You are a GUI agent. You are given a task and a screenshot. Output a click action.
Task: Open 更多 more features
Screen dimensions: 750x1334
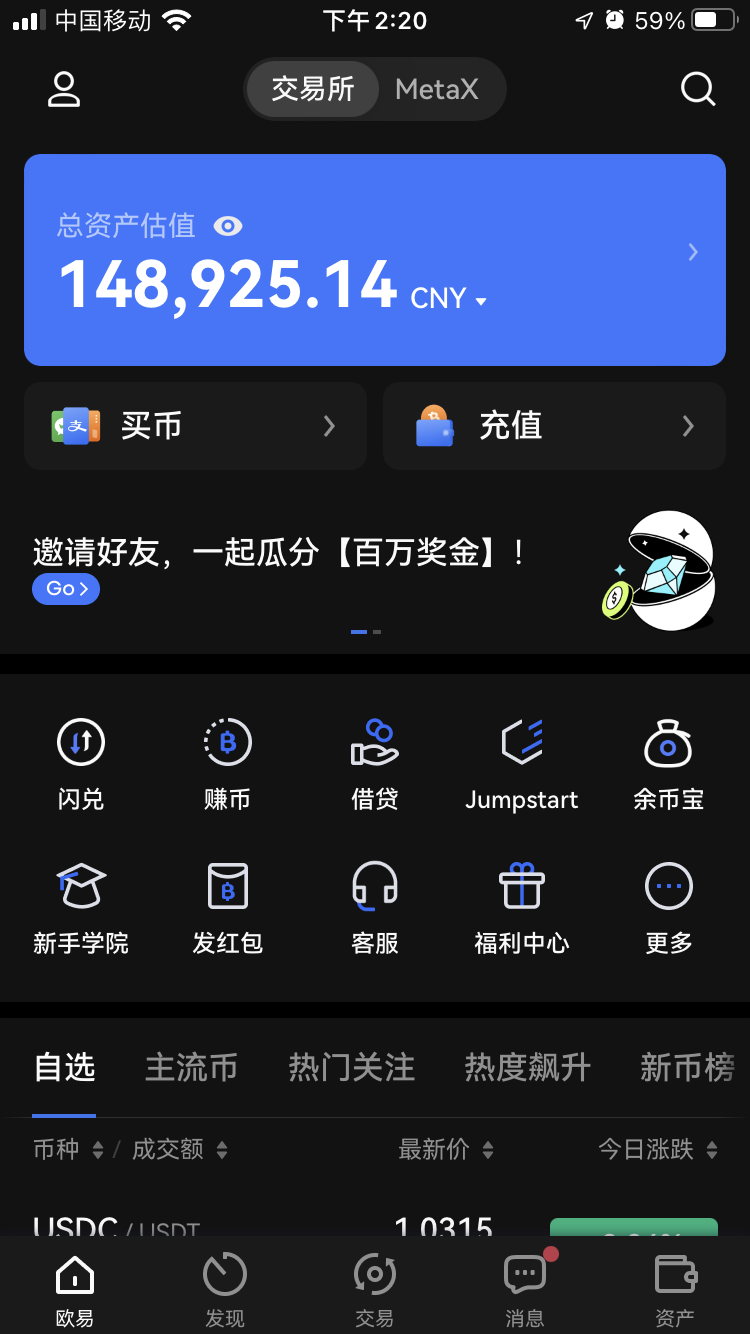[669, 908]
